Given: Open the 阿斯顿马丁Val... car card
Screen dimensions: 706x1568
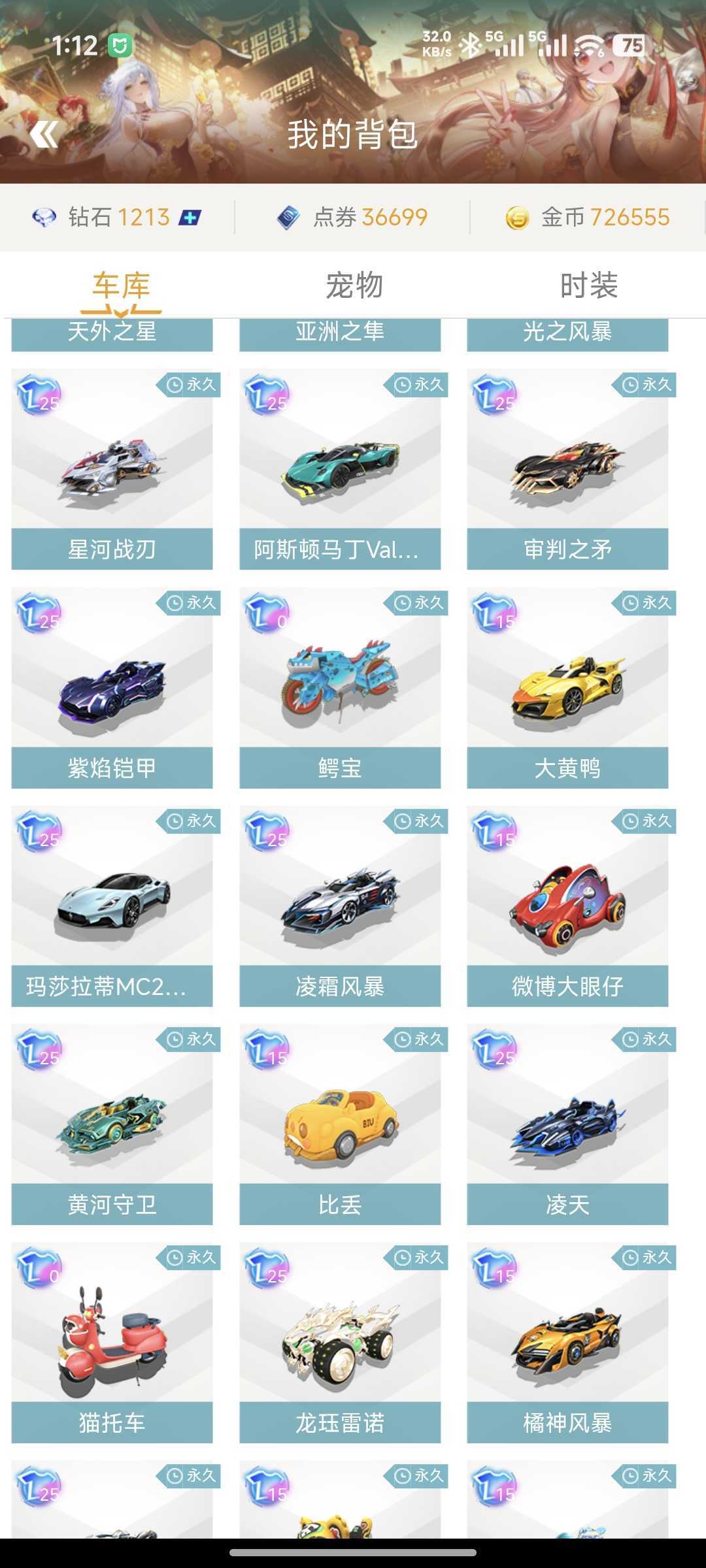Looking at the screenshot, I should coord(340,469).
